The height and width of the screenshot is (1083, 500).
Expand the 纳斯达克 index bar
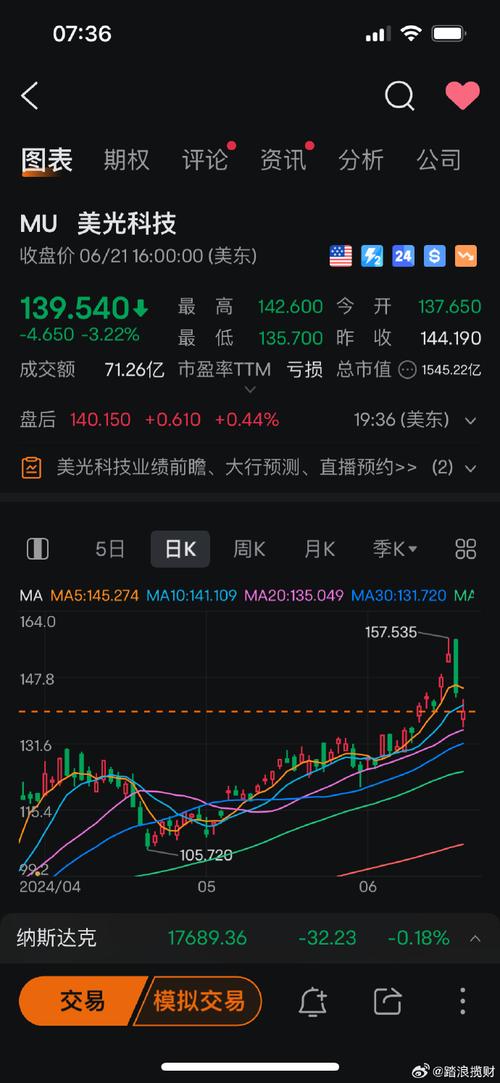coord(250,938)
